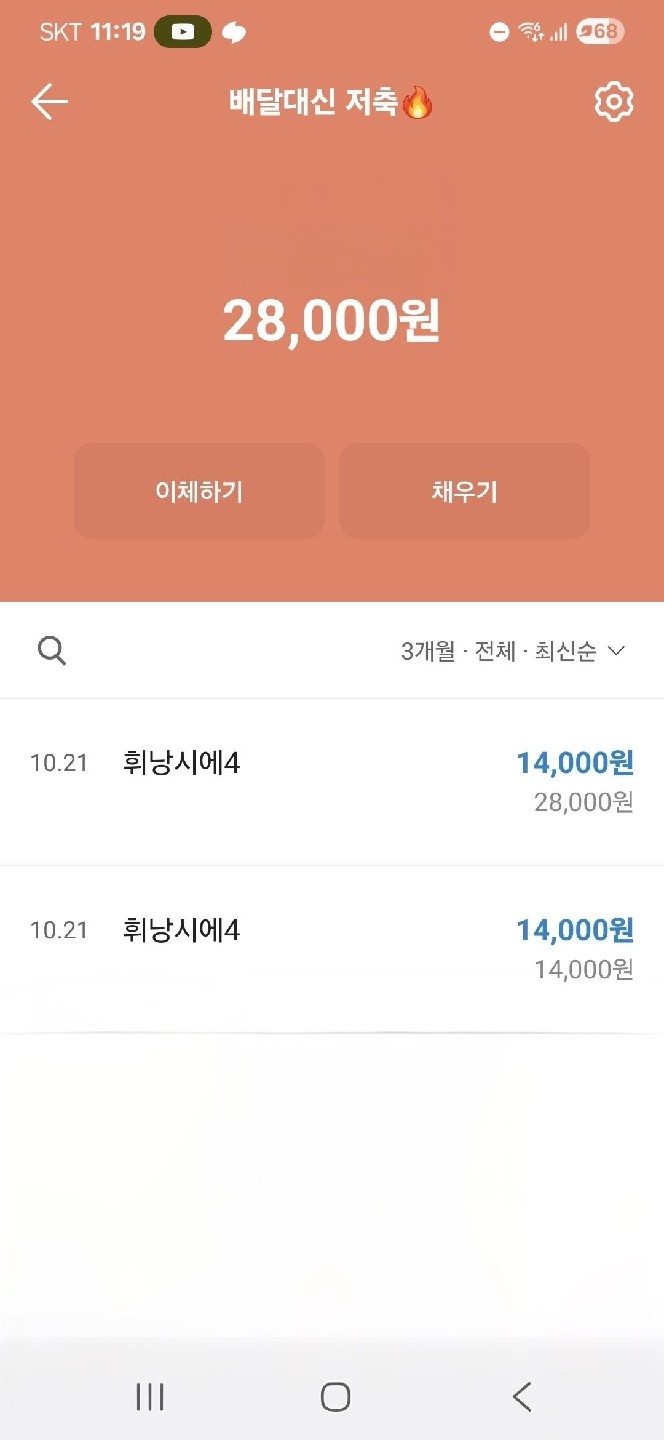Go back using the top arrow

(x=49, y=102)
